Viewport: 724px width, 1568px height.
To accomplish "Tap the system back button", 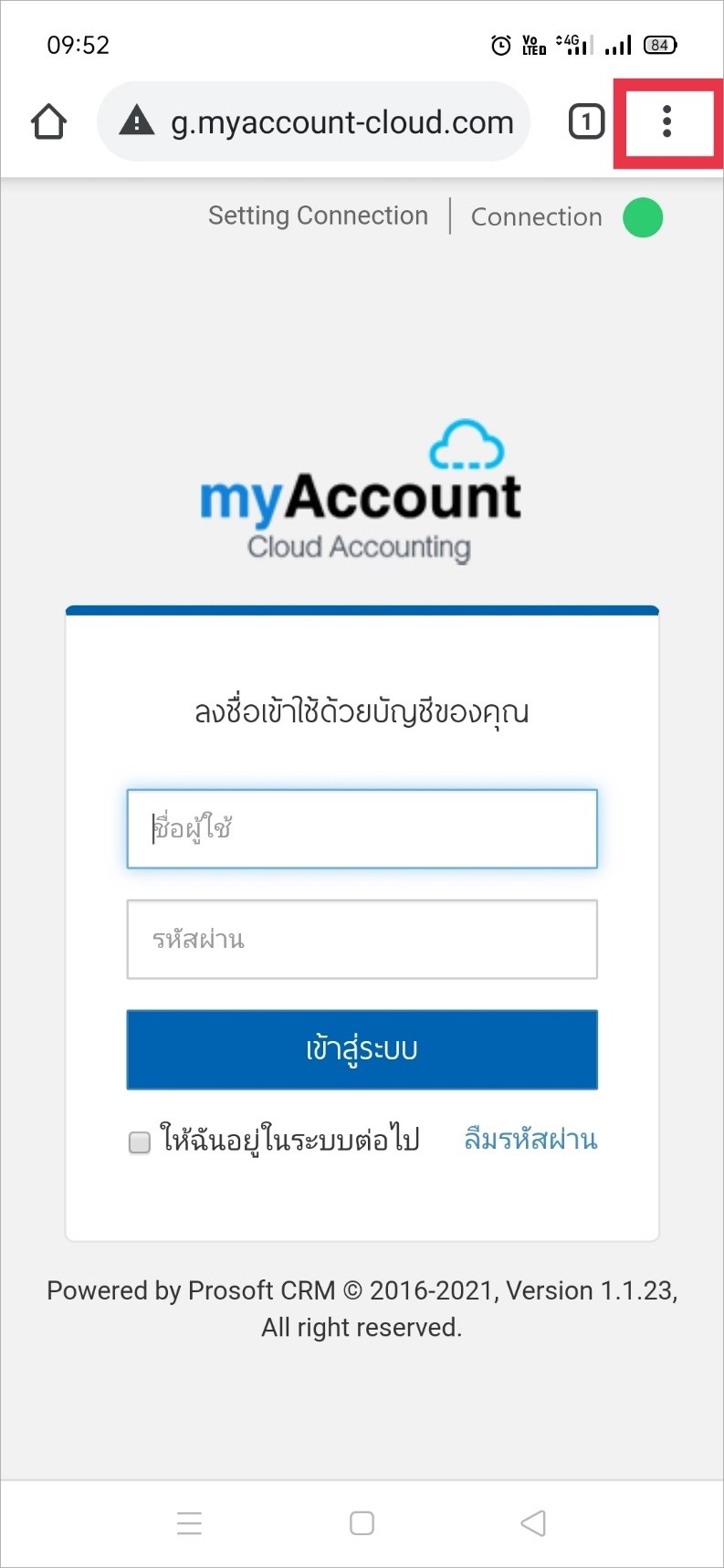I will (x=533, y=1522).
